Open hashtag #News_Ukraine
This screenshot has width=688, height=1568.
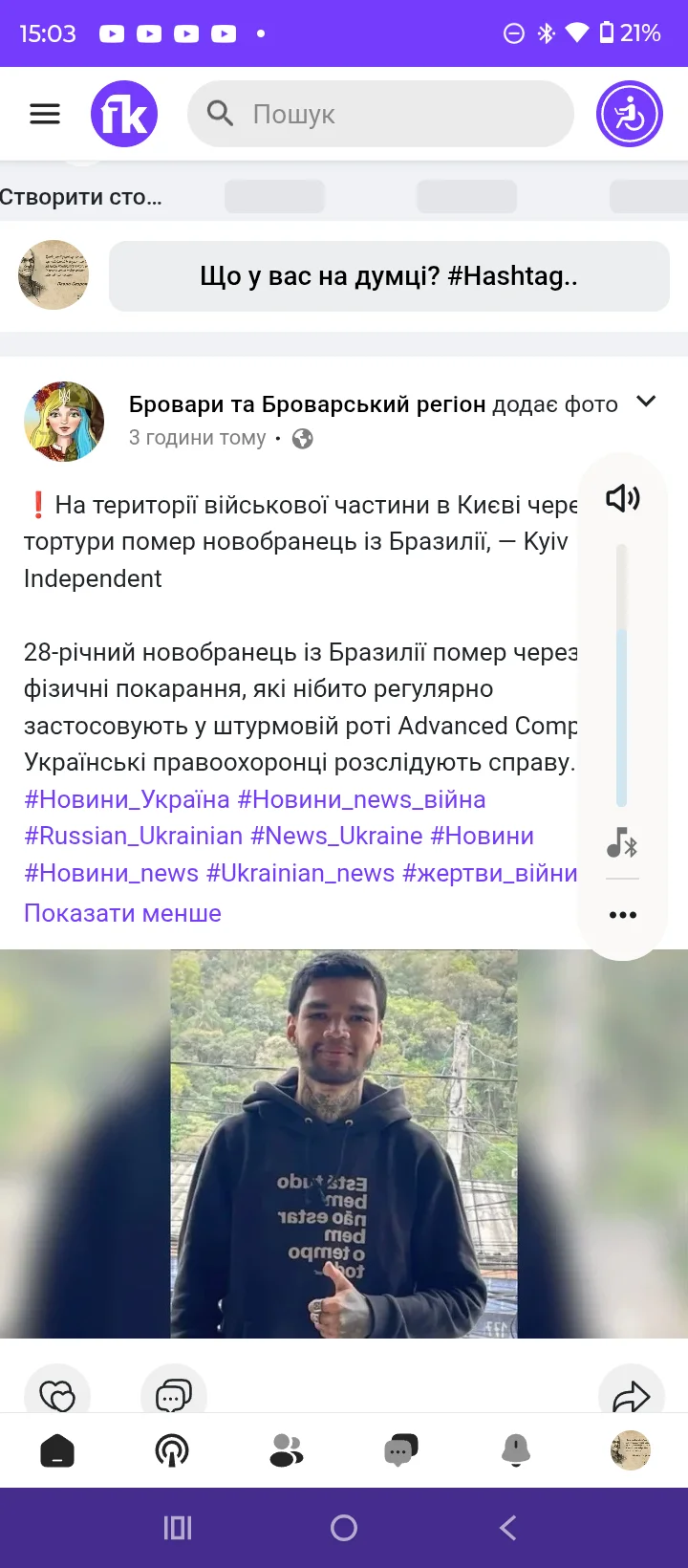coord(336,836)
